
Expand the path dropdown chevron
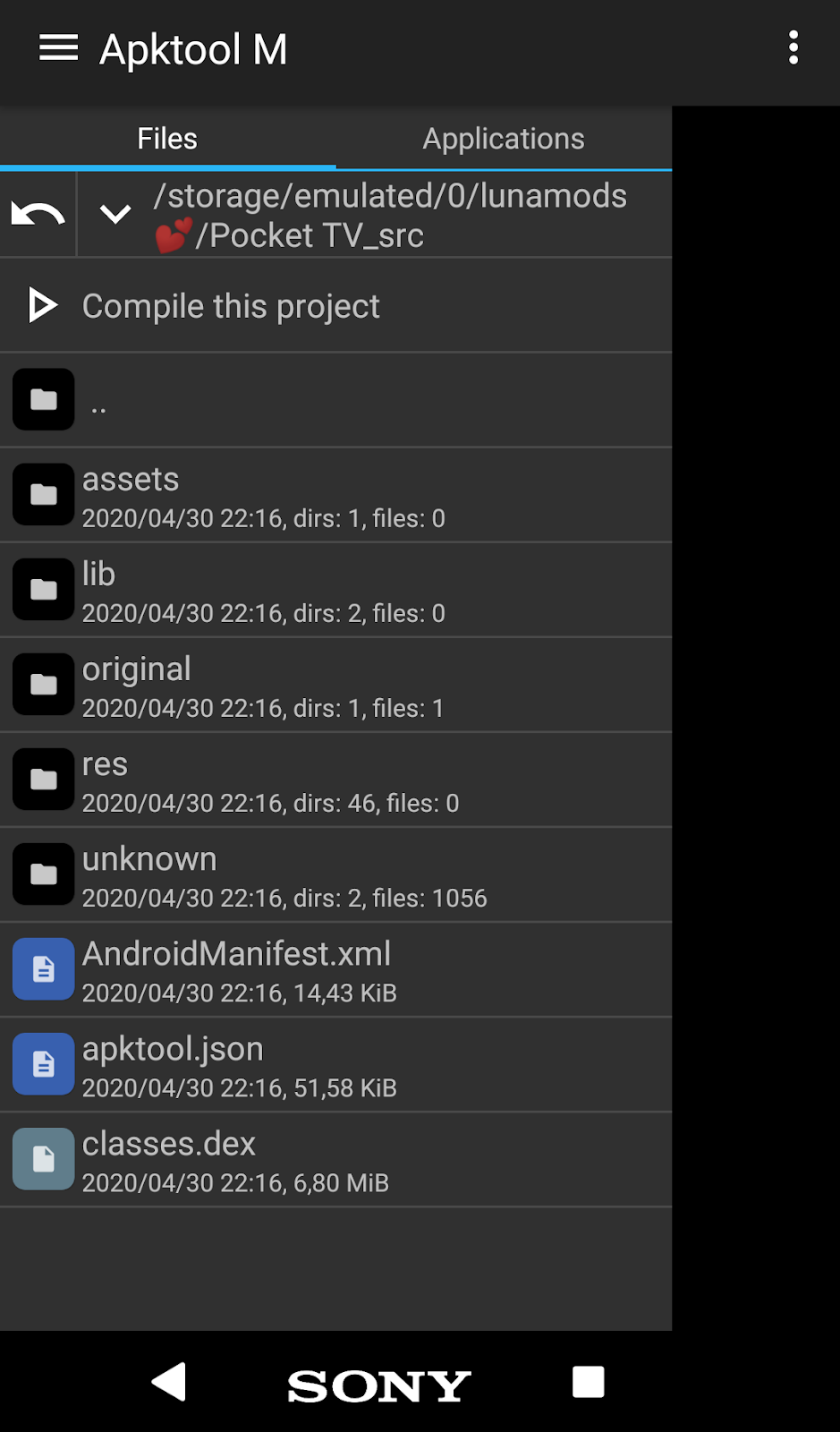click(x=115, y=214)
